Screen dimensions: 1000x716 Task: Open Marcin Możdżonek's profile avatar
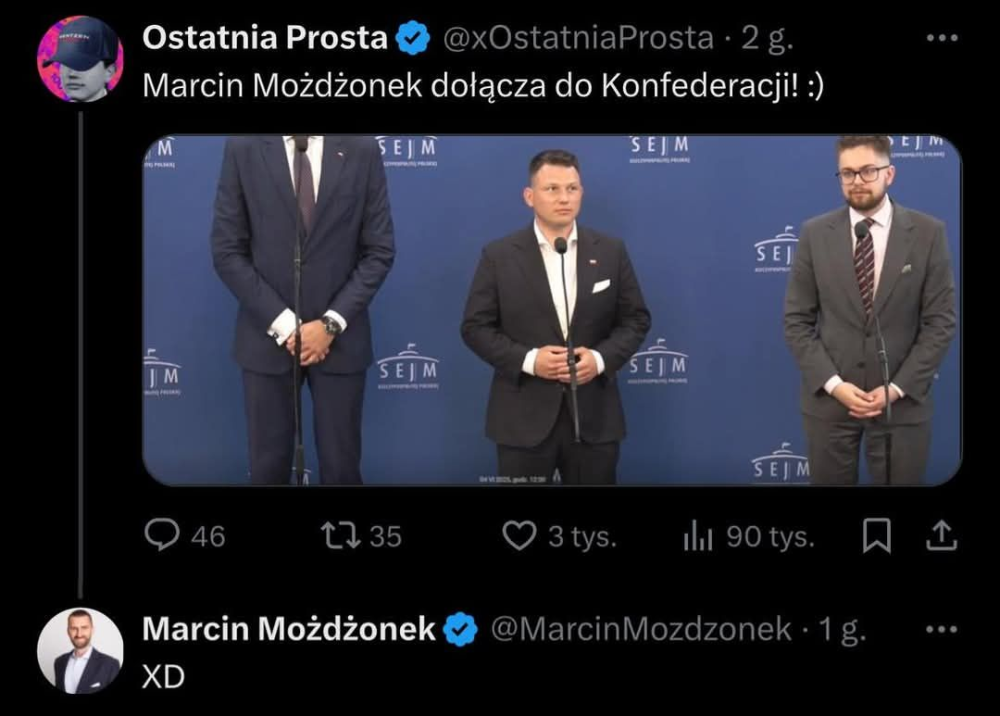[80, 651]
